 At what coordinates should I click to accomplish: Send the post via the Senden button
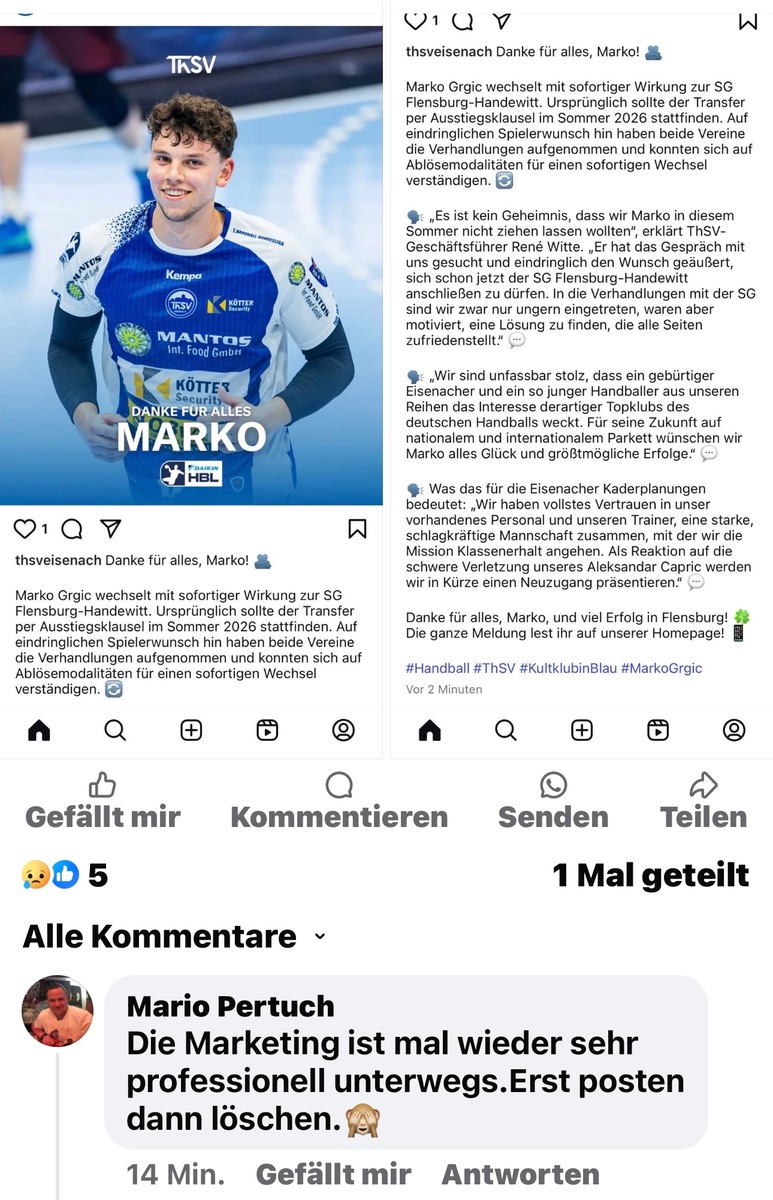click(553, 802)
